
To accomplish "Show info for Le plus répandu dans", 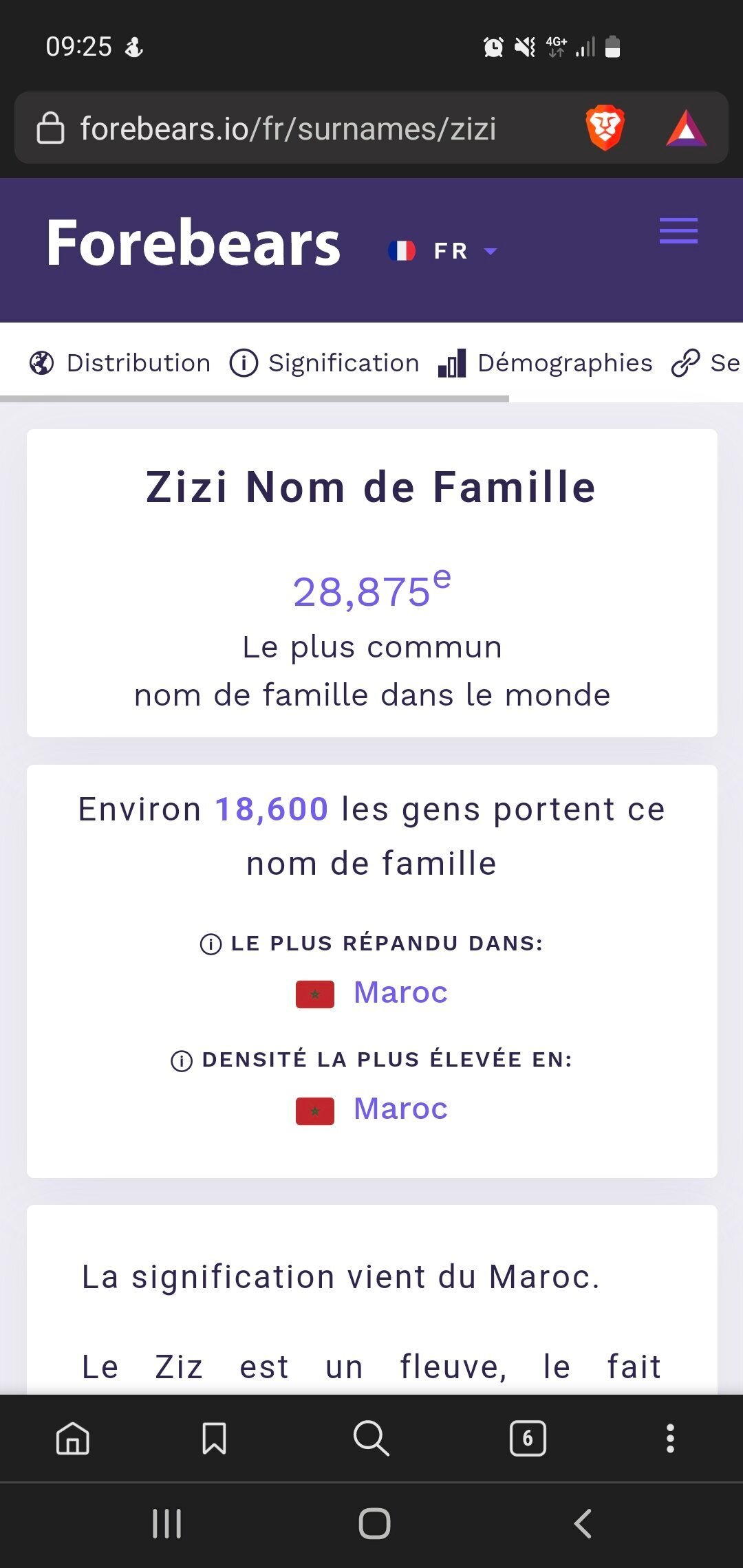I will (x=211, y=944).
